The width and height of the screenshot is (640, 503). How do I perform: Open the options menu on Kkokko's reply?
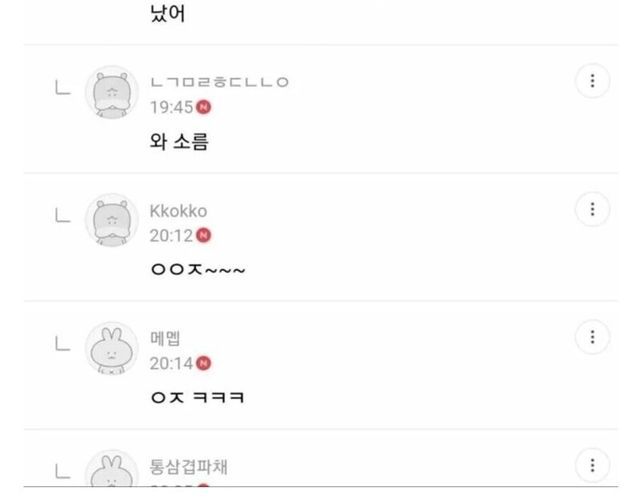pos(592,209)
